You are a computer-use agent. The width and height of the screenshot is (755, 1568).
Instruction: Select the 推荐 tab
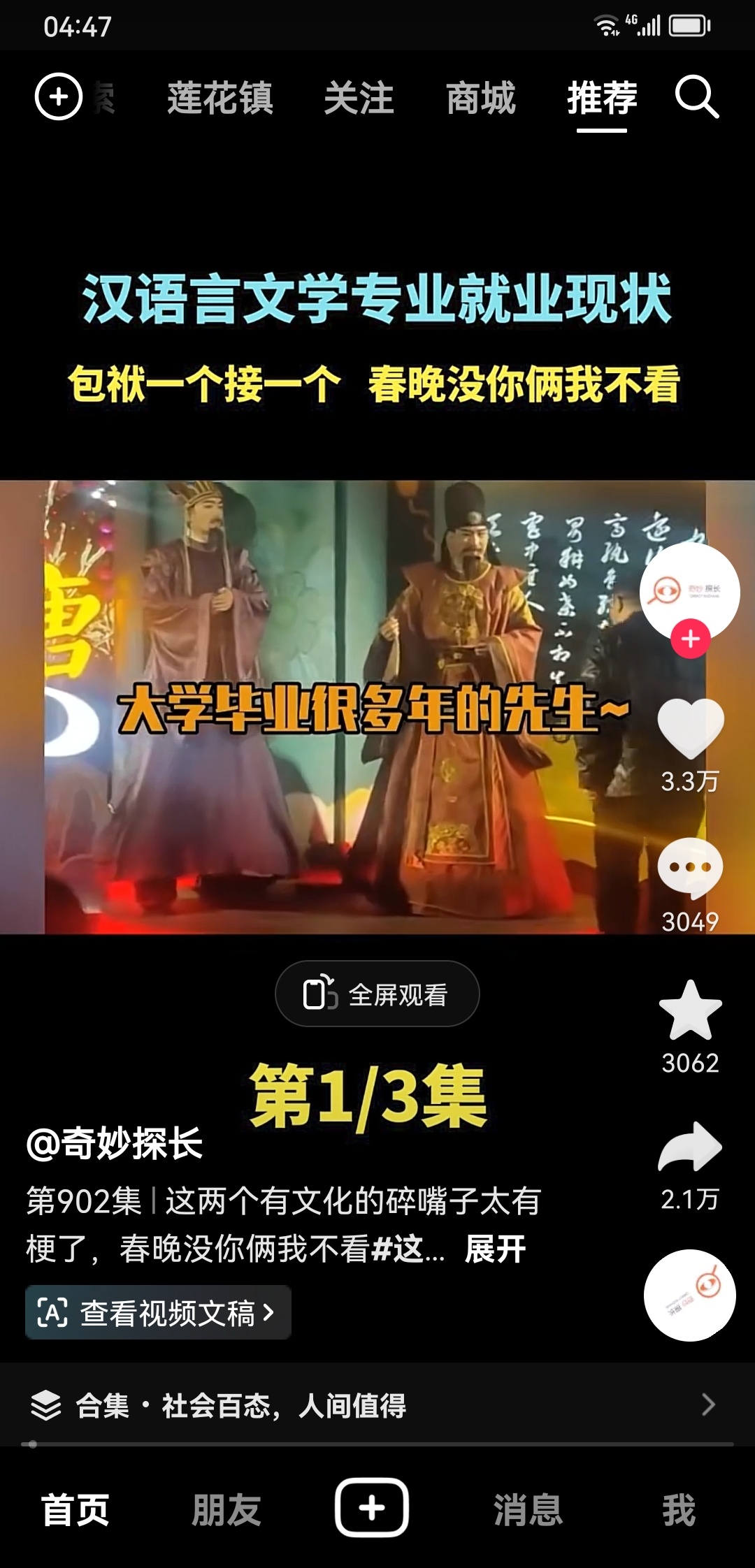[x=602, y=98]
